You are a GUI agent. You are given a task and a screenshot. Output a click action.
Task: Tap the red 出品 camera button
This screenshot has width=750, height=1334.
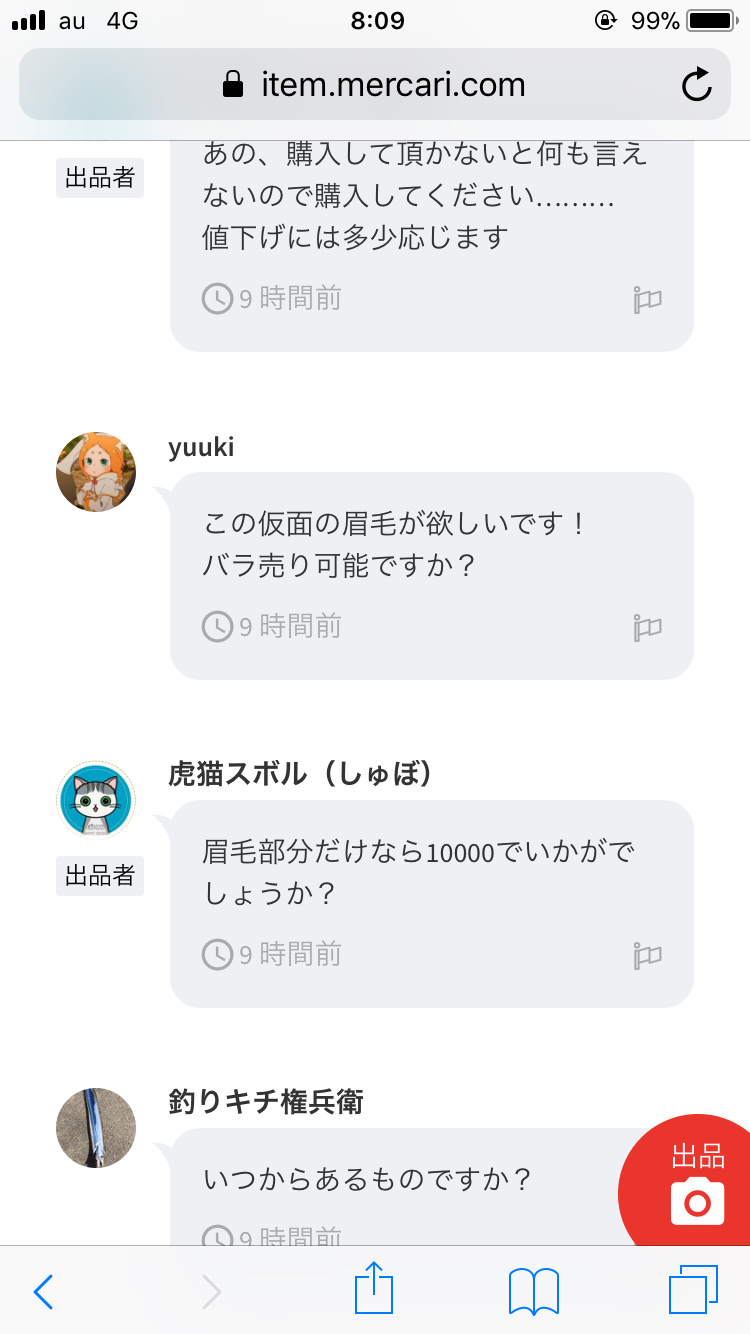[696, 1186]
